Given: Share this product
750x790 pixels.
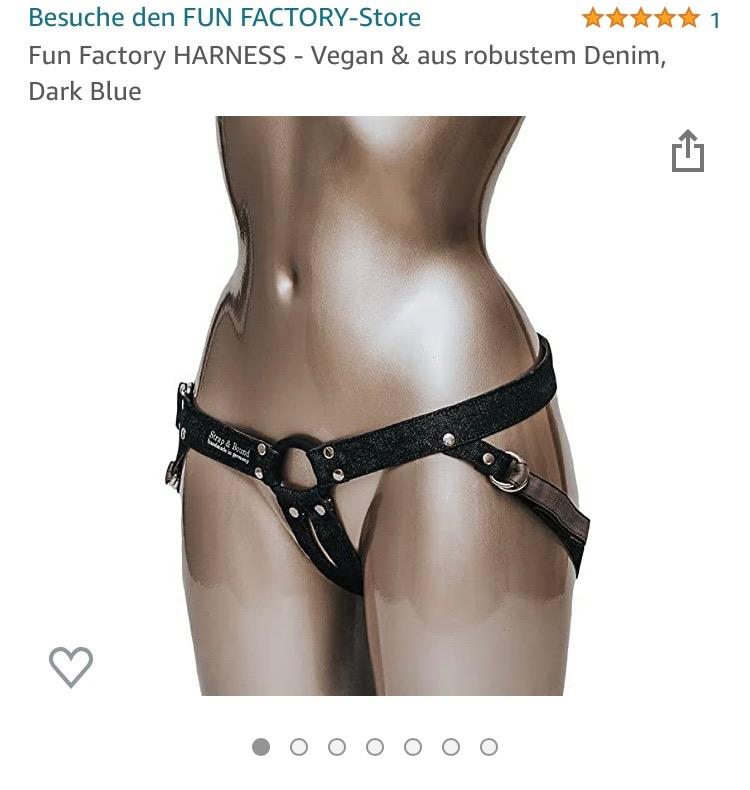Looking at the screenshot, I should click(687, 152).
